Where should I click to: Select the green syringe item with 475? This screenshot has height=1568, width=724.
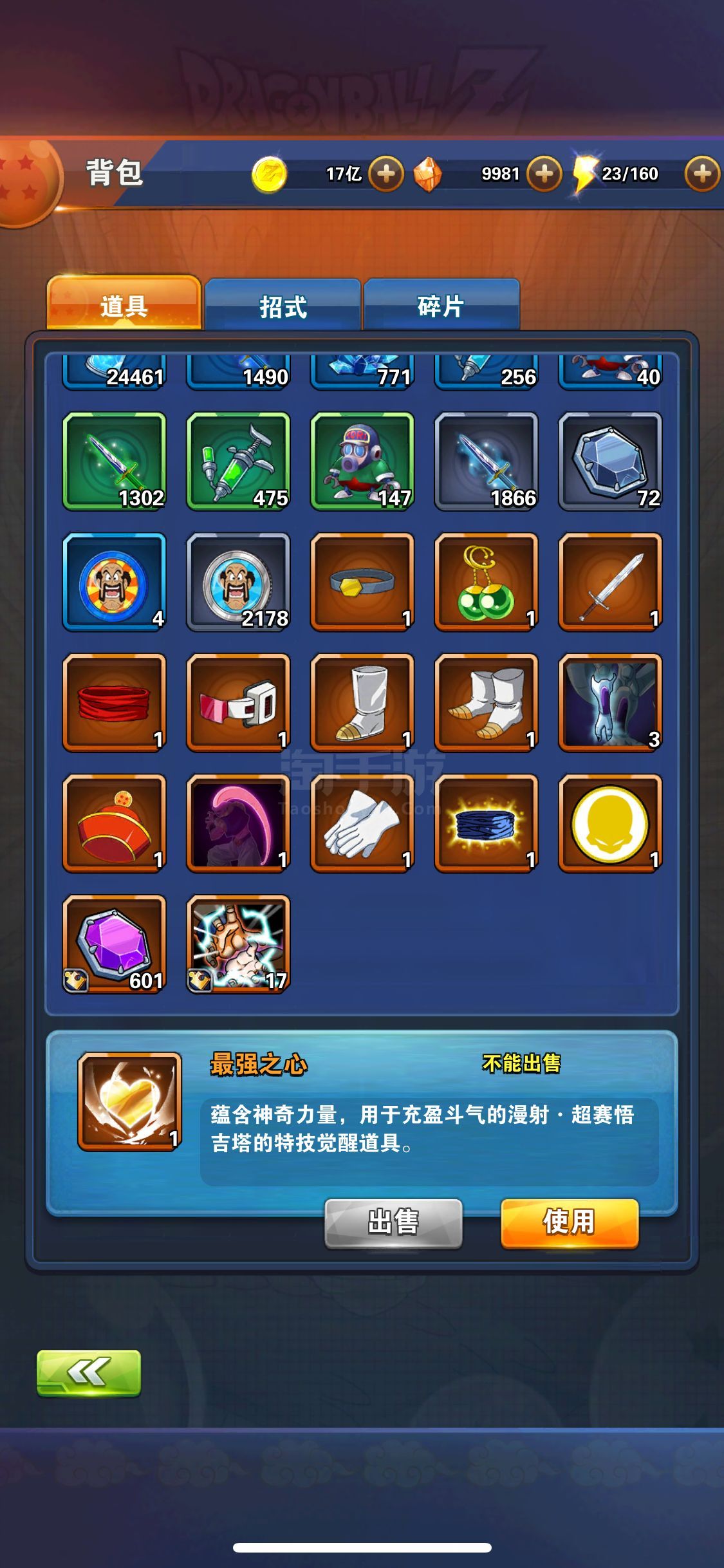click(x=238, y=462)
